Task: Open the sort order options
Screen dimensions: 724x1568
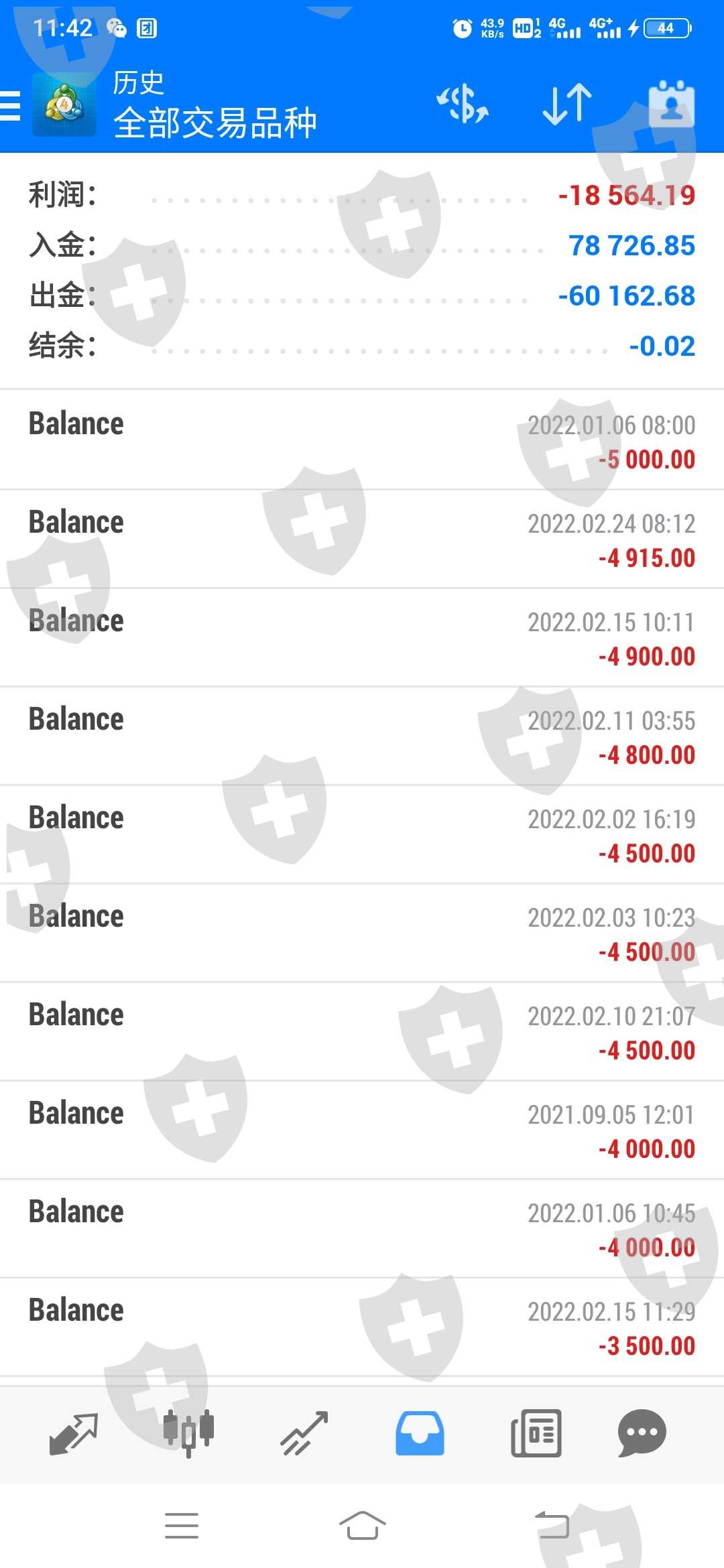Action: tap(566, 105)
